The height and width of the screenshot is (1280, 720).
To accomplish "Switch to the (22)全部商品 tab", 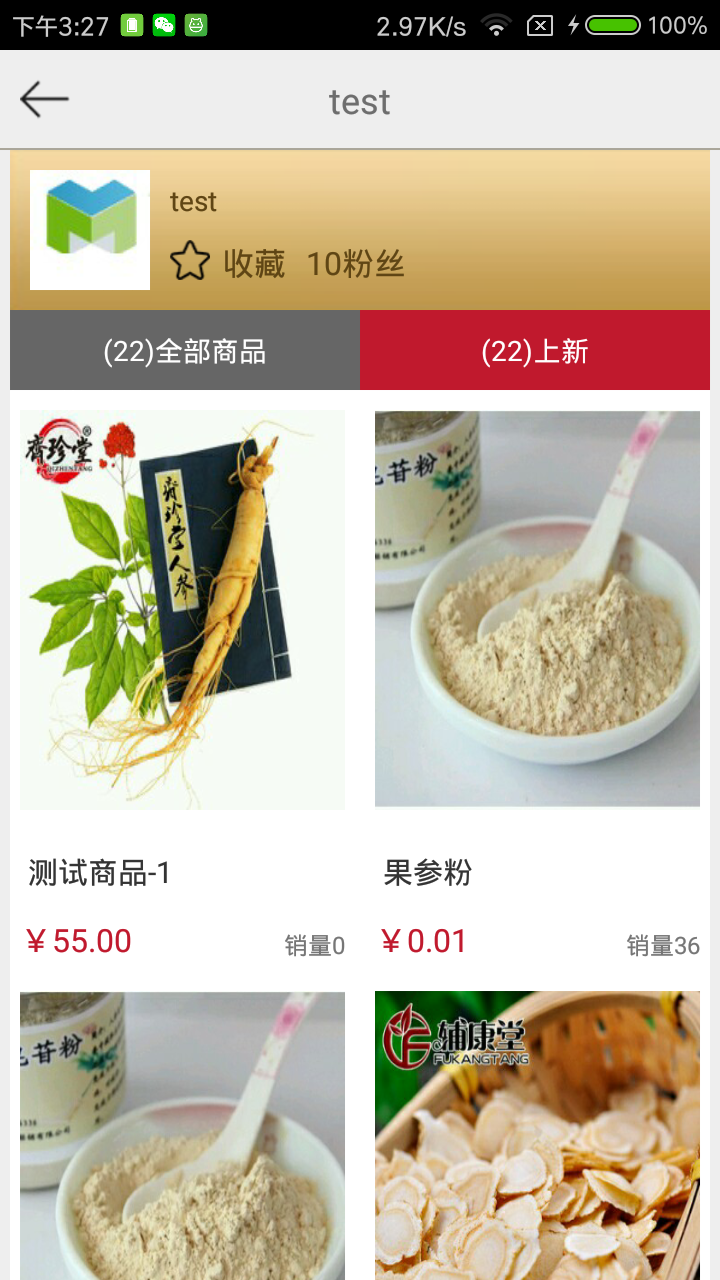I will coord(185,351).
